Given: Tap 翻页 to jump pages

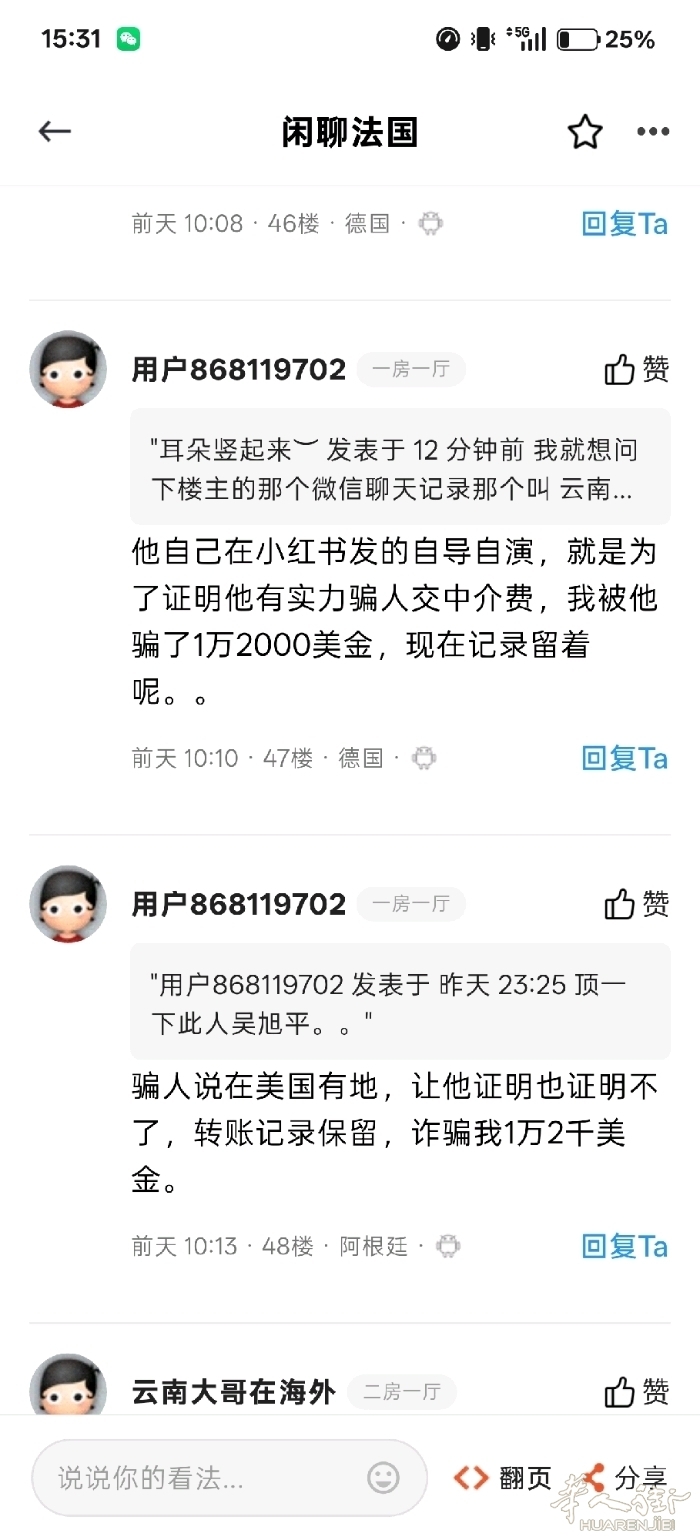Looking at the screenshot, I should point(502,1478).
